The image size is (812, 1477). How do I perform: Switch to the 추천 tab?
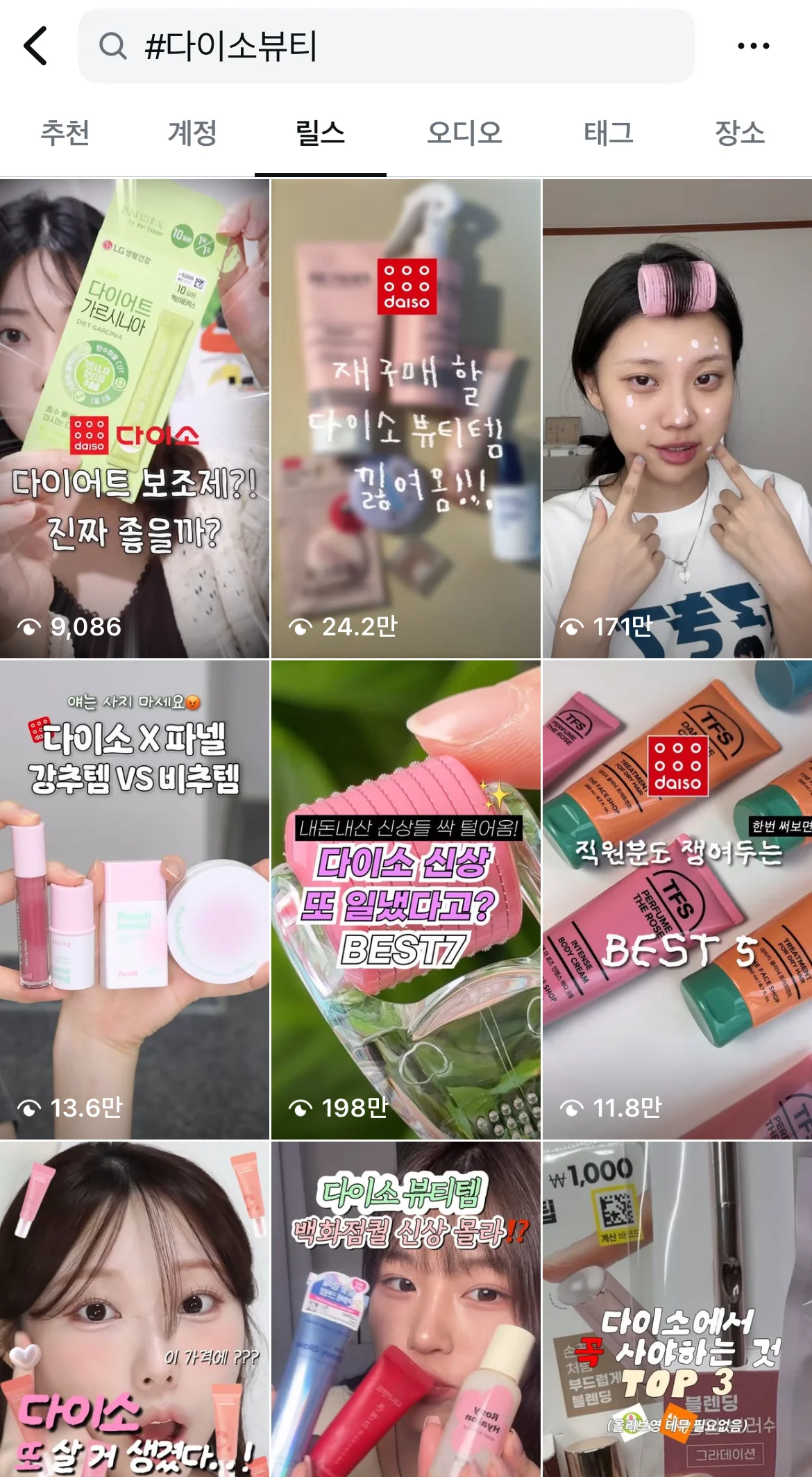[x=65, y=134]
